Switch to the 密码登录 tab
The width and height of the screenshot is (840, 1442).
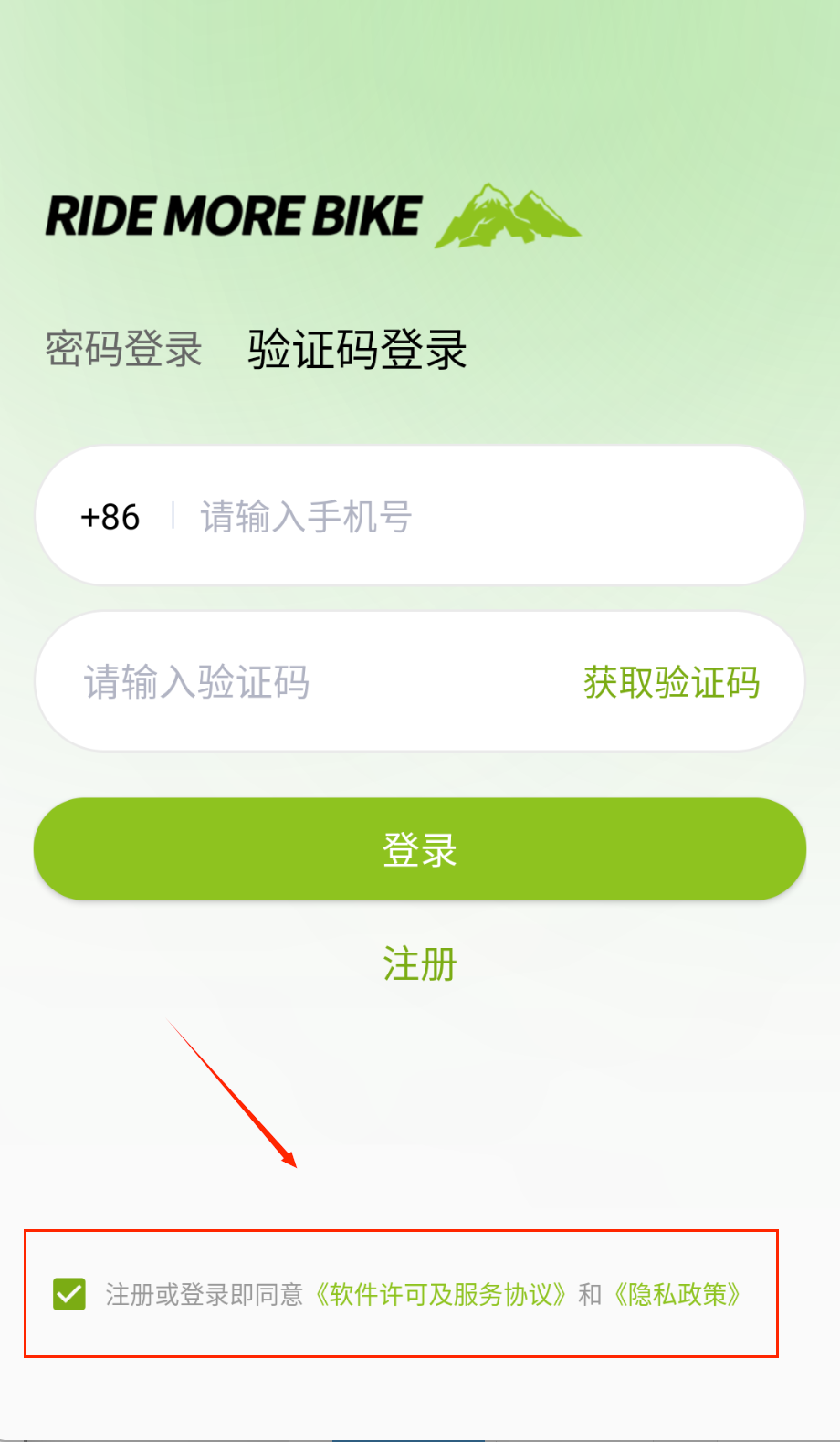point(124,349)
